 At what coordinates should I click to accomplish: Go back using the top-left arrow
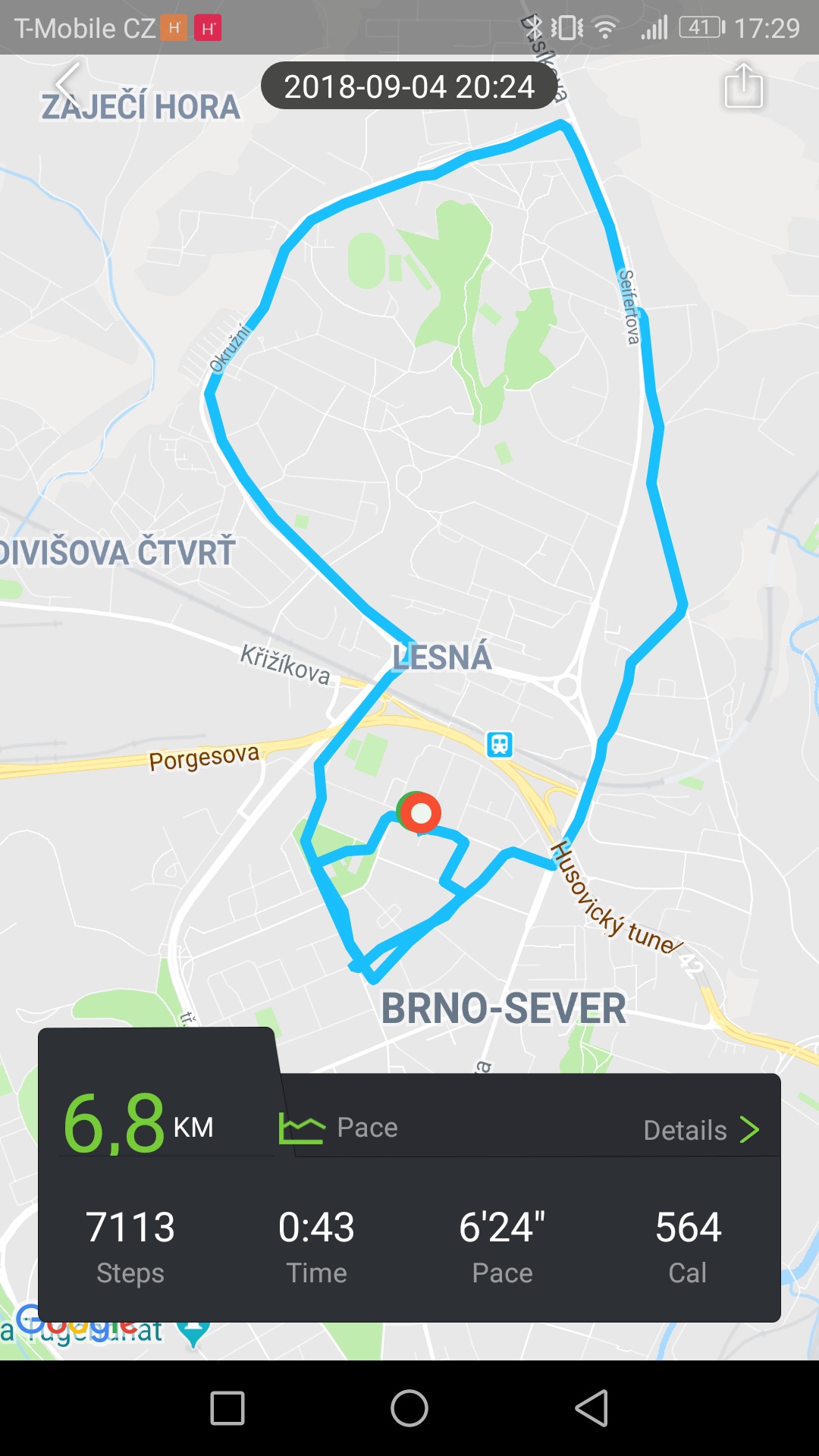[67, 85]
